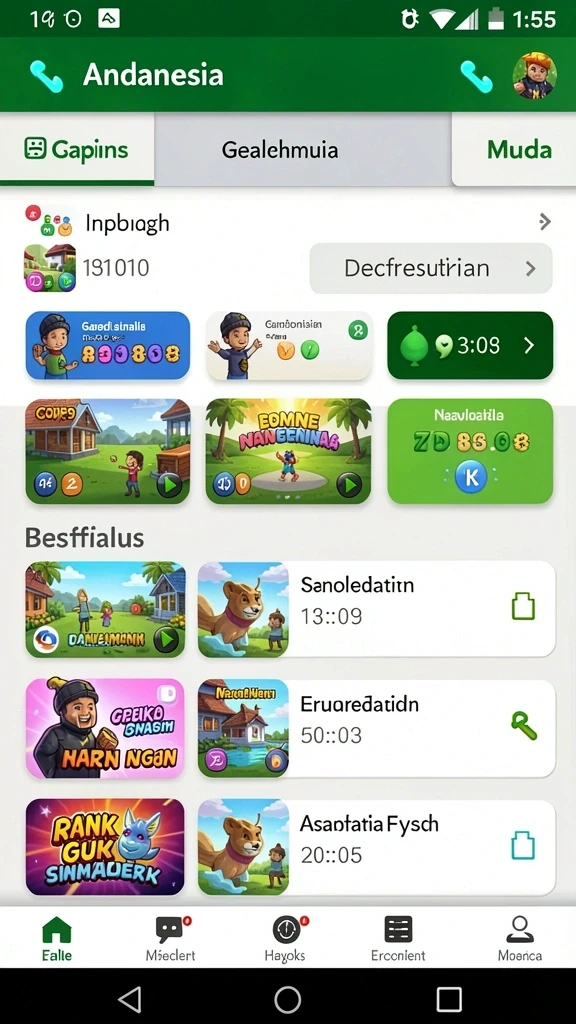Tap the phone icon beside the avatar
Image resolution: width=576 pixels, height=1024 pixels.
(x=476, y=77)
